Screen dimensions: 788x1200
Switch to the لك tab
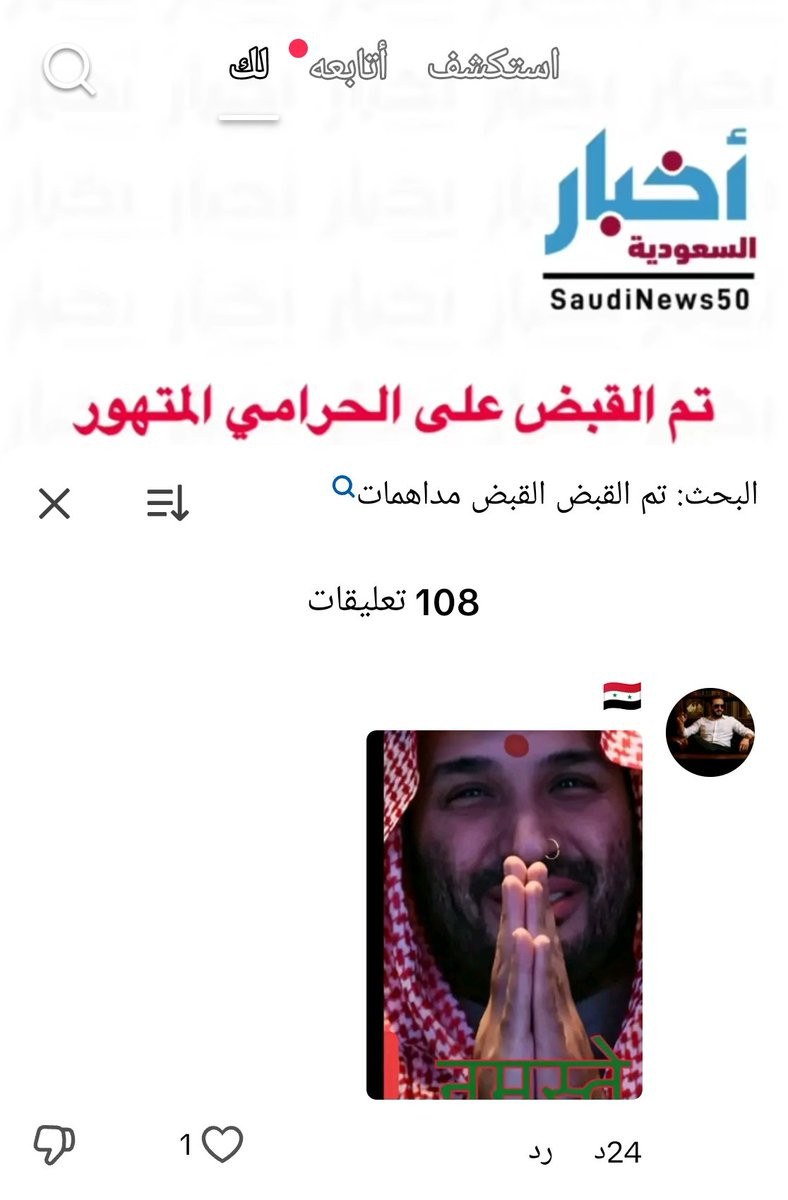249,68
